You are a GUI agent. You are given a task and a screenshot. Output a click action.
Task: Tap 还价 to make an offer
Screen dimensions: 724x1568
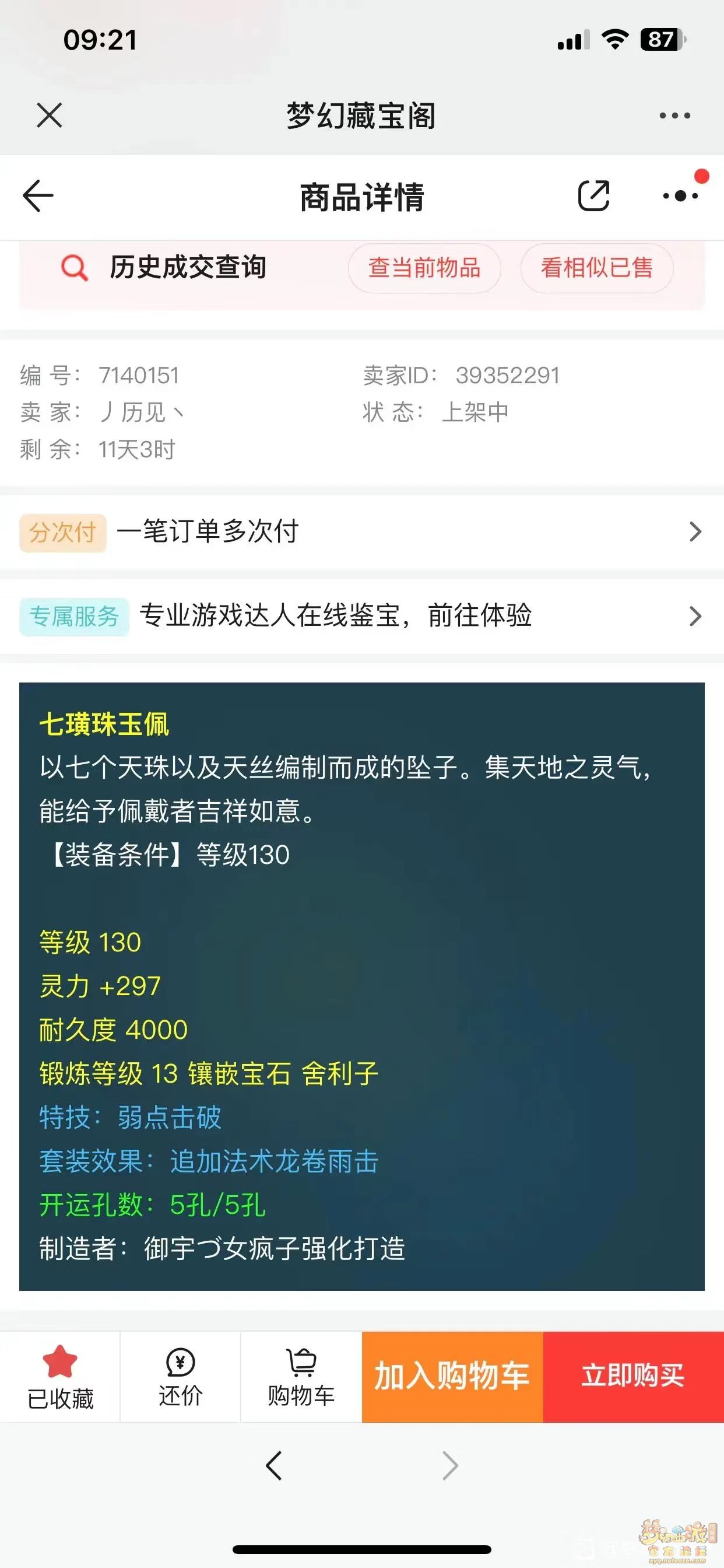pos(180,1375)
